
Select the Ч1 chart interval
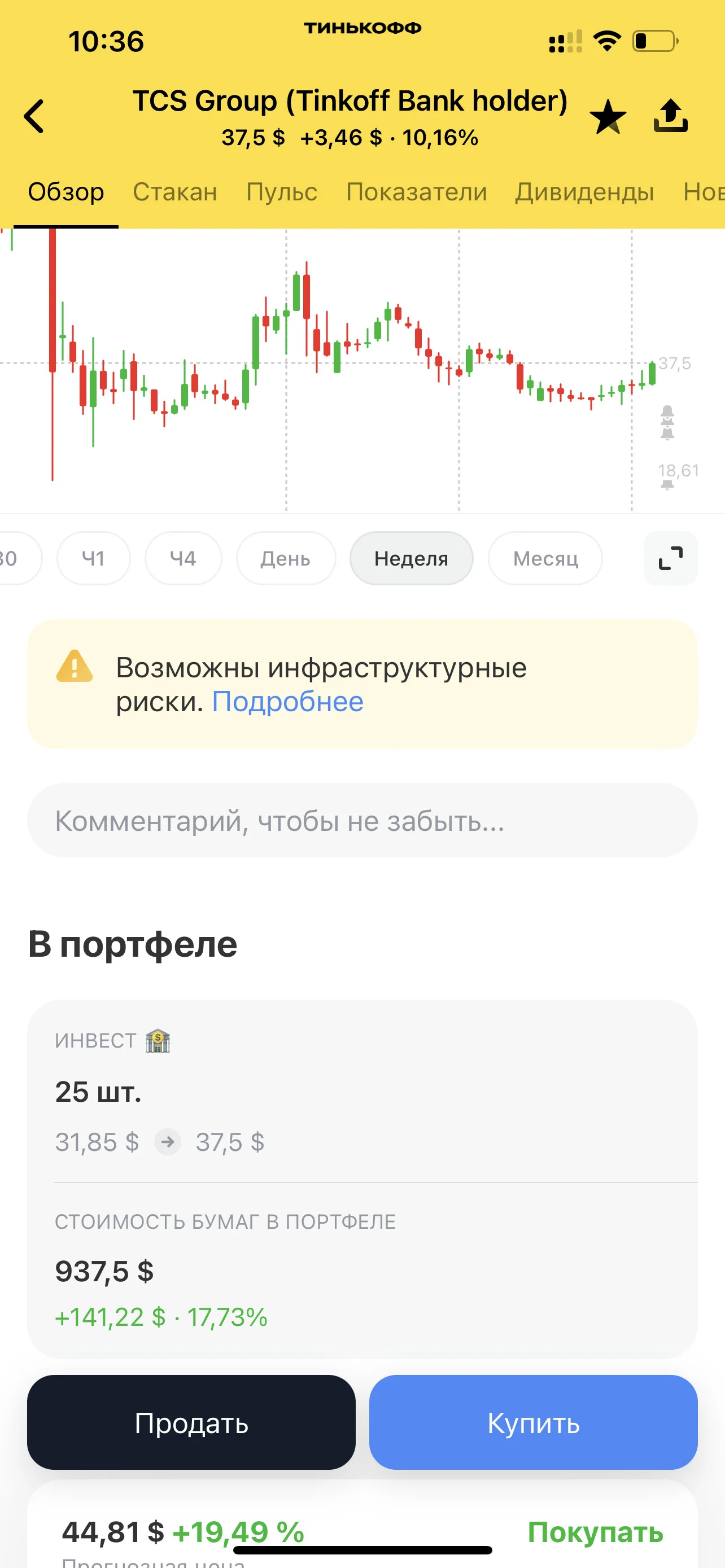click(93, 558)
